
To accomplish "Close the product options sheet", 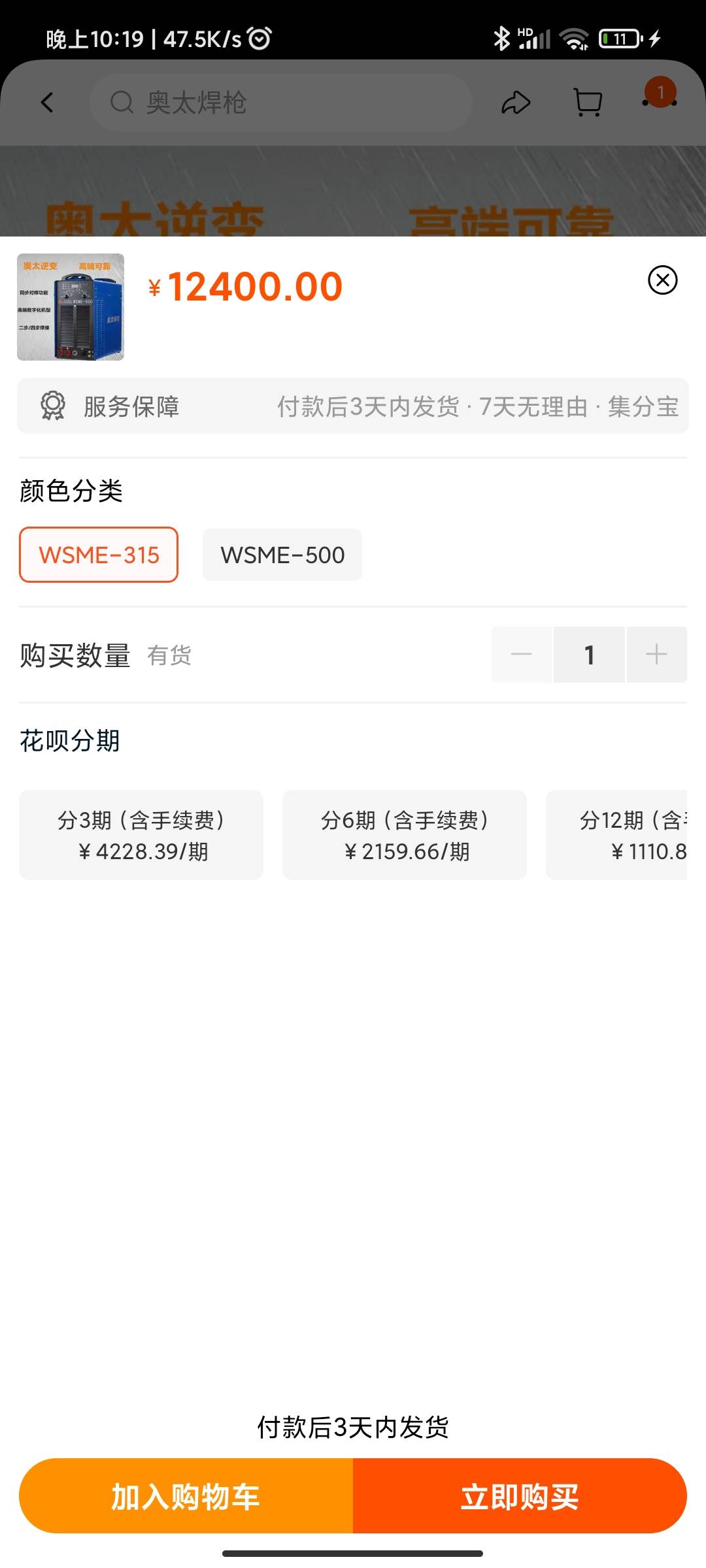I will coord(662,280).
